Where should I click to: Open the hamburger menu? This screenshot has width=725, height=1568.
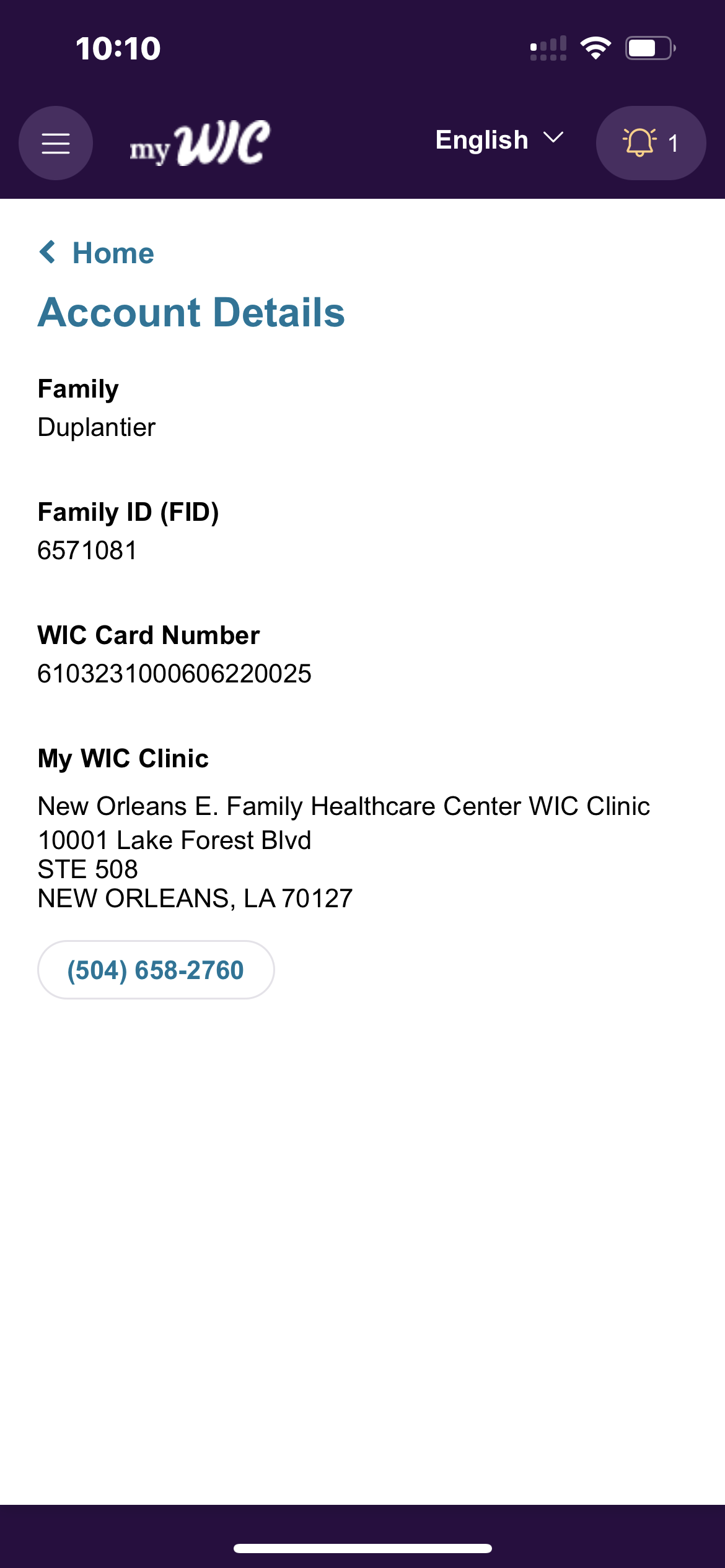[x=56, y=143]
